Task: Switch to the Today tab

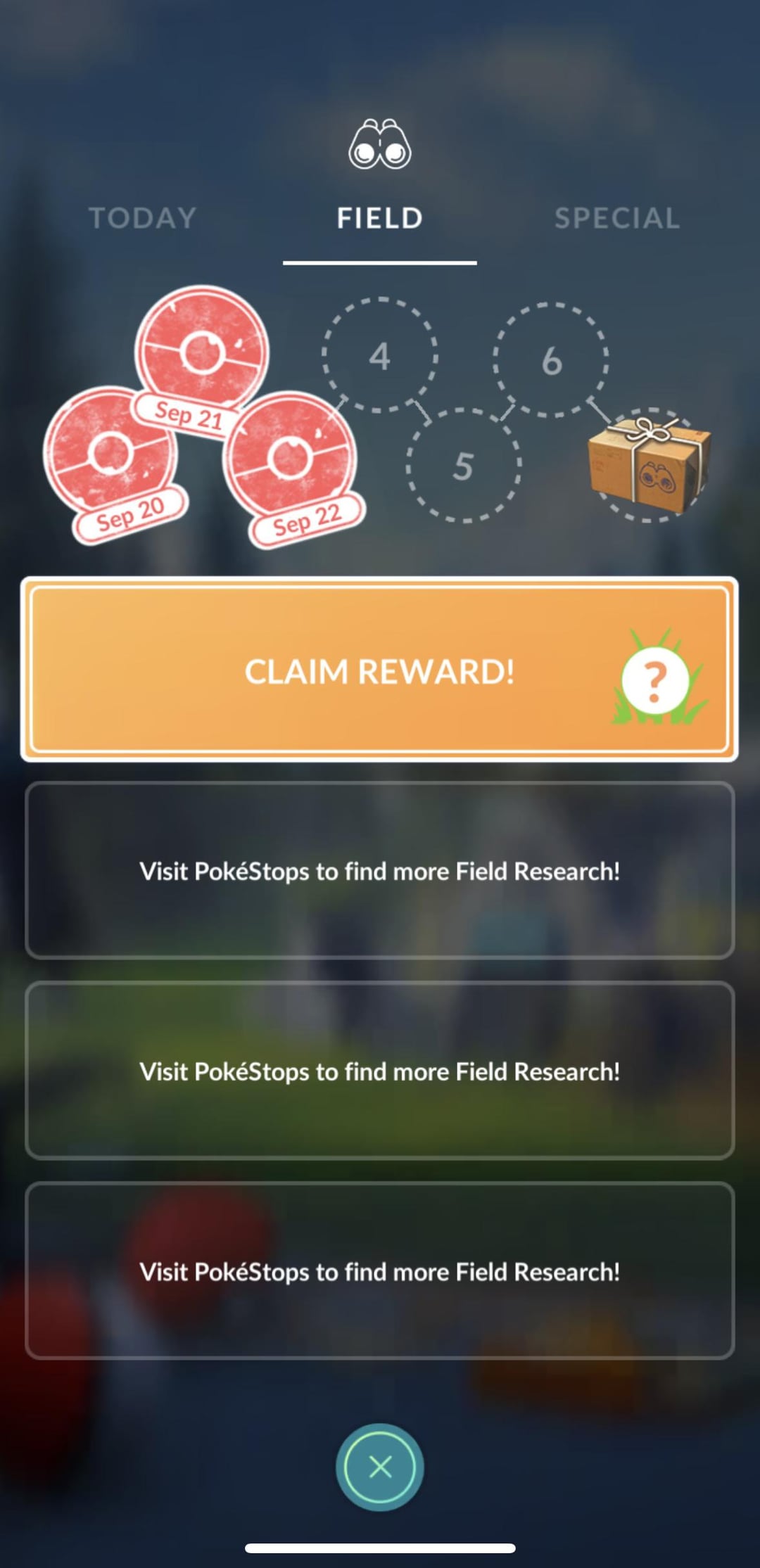Action: tap(143, 218)
